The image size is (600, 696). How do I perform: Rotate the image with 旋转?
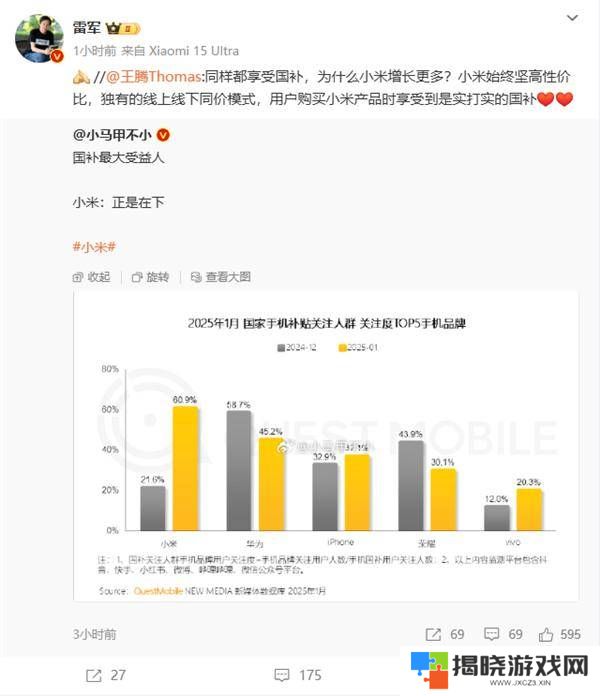coord(149,277)
